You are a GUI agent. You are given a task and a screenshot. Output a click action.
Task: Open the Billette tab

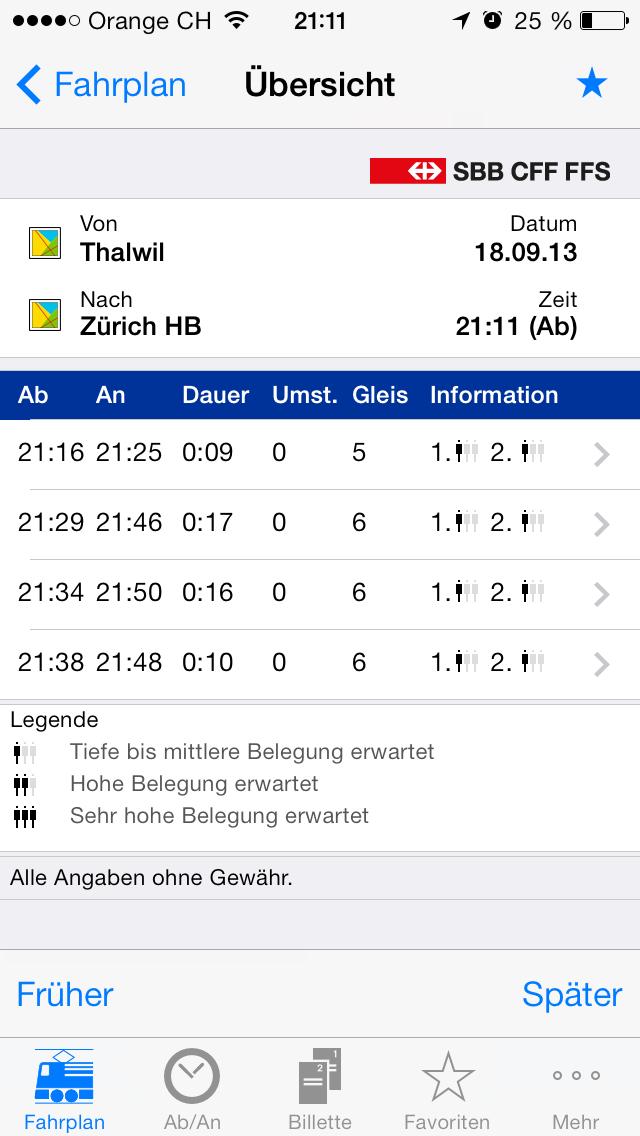[320, 1088]
